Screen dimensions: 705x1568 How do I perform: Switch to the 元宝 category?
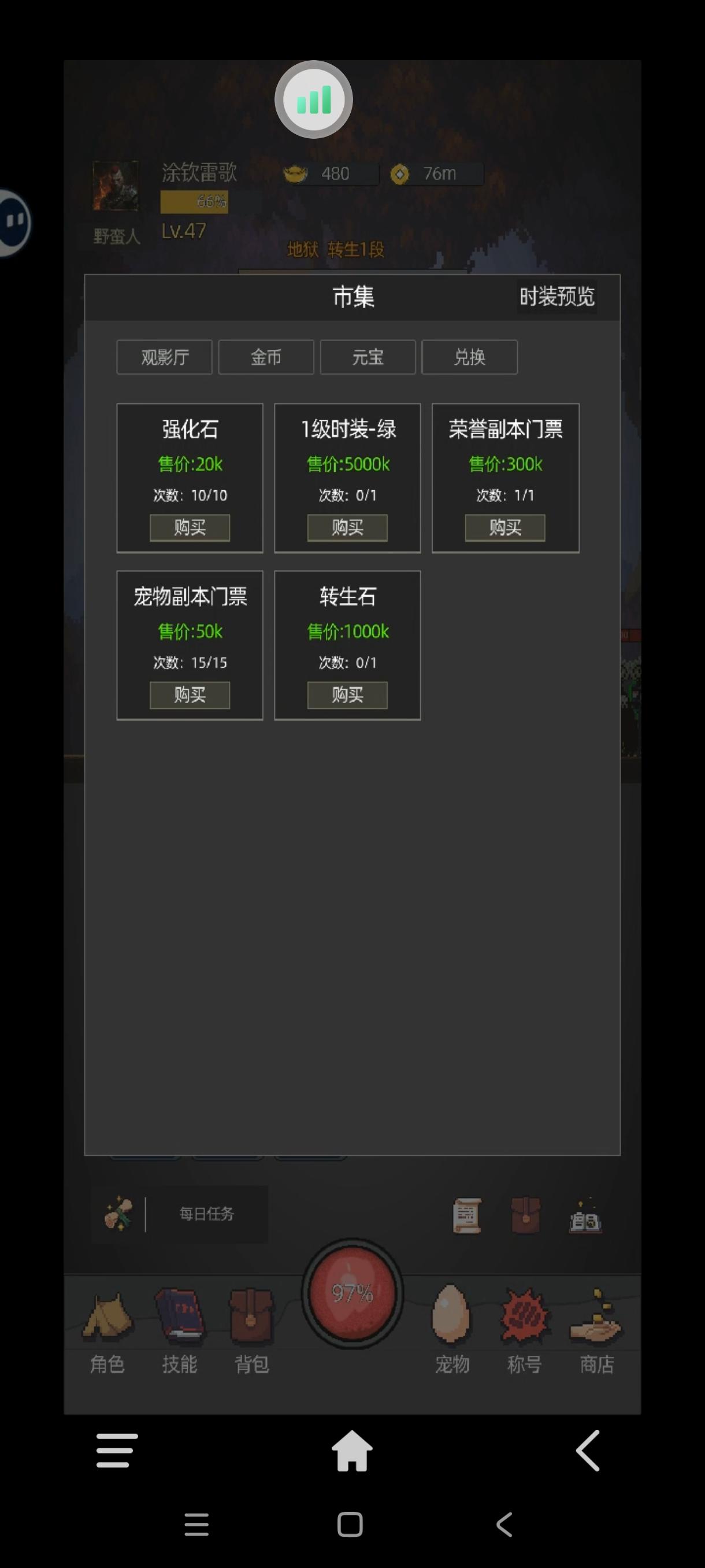(368, 357)
